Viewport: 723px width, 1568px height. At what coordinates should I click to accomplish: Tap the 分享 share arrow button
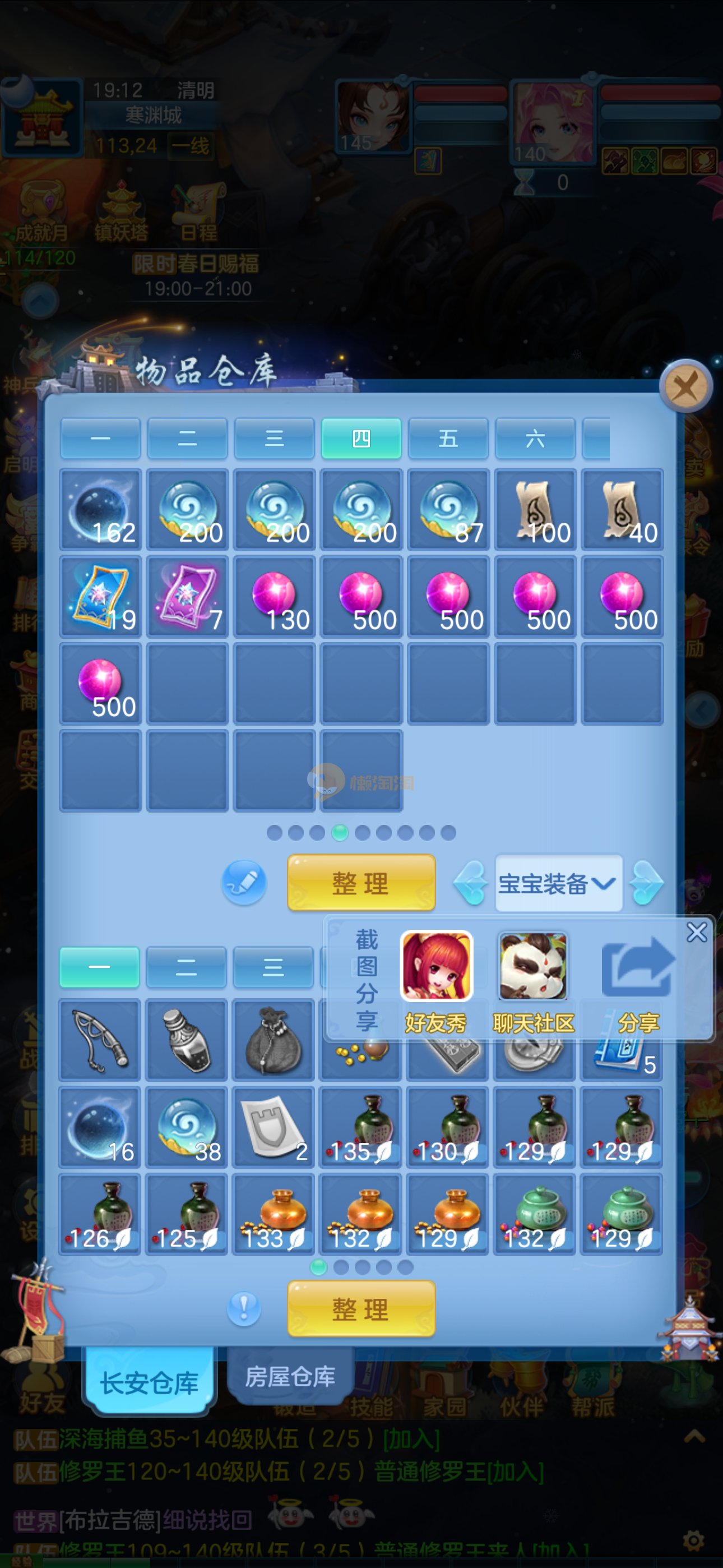click(x=638, y=980)
